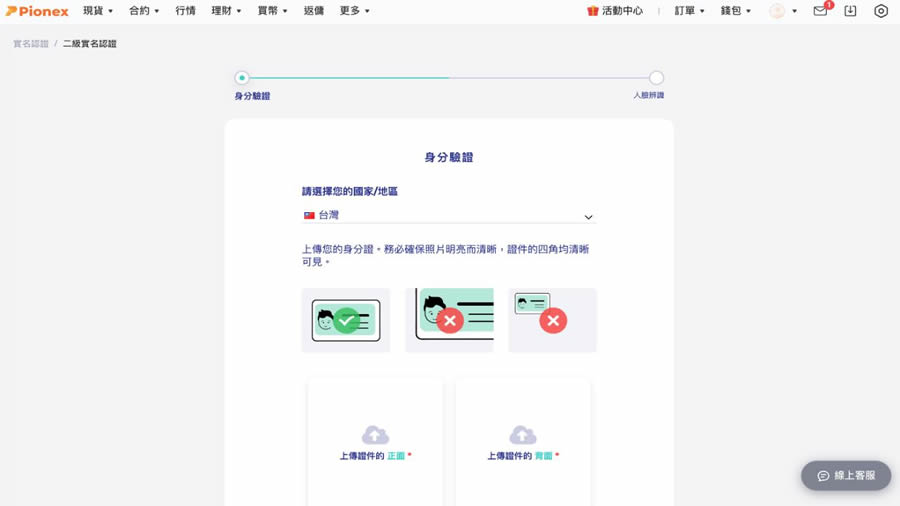
Task: Expand the 錢包 wallet menu
Action: pos(735,11)
